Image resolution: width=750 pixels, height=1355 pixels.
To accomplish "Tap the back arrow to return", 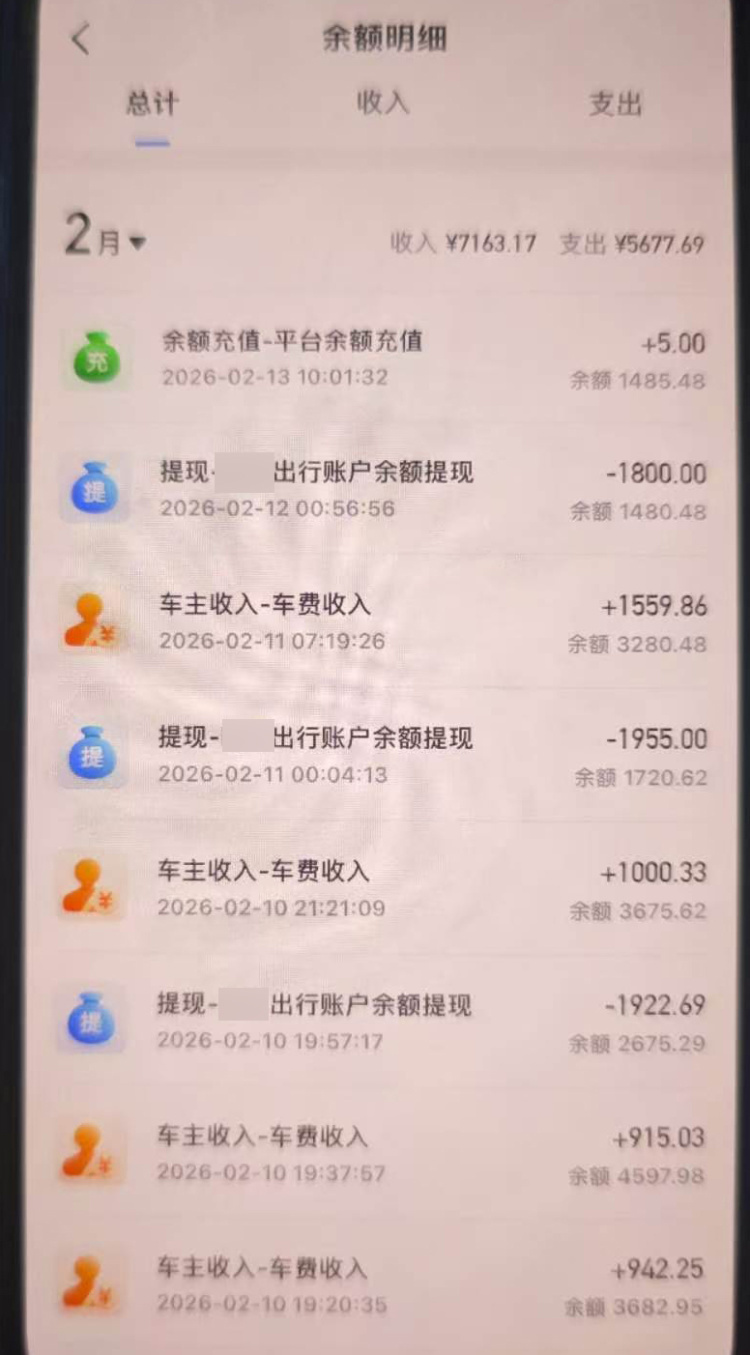I will pyautogui.click(x=81, y=40).
